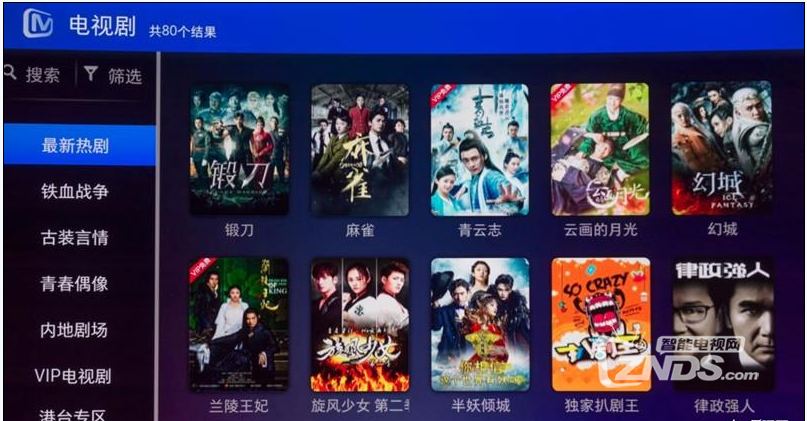Open the drama 麻雀
This screenshot has height=421, width=807.
pyautogui.click(x=359, y=149)
